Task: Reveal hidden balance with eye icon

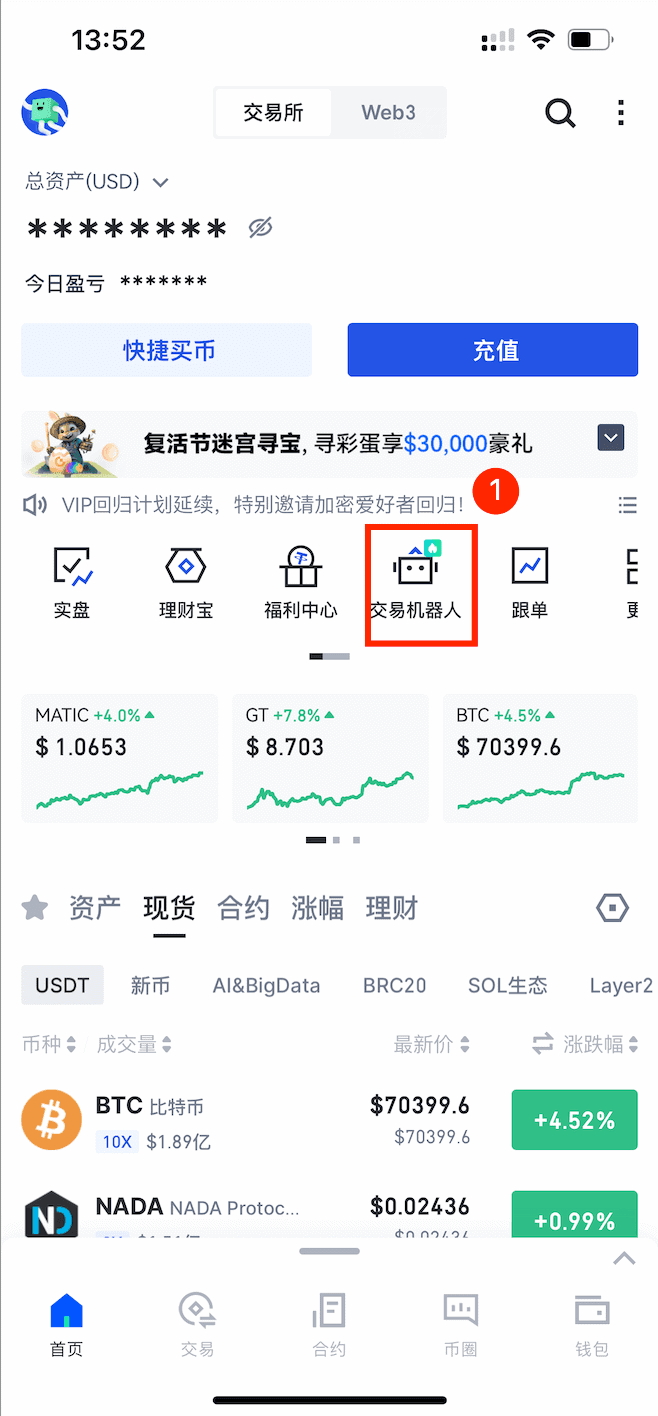Action: (x=260, y=228)
